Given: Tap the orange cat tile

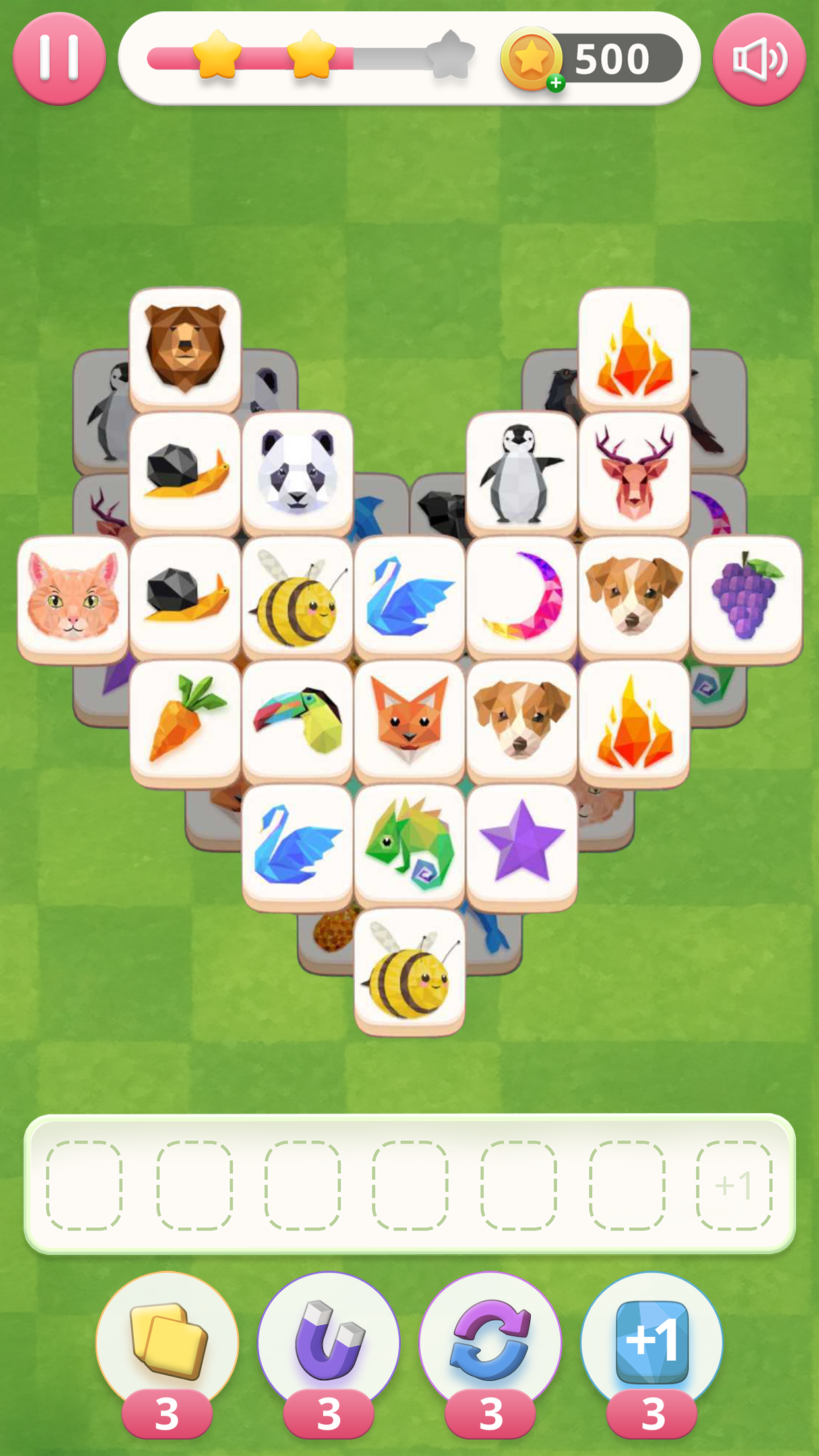Looking at the screenshot, I should [73, 596].
